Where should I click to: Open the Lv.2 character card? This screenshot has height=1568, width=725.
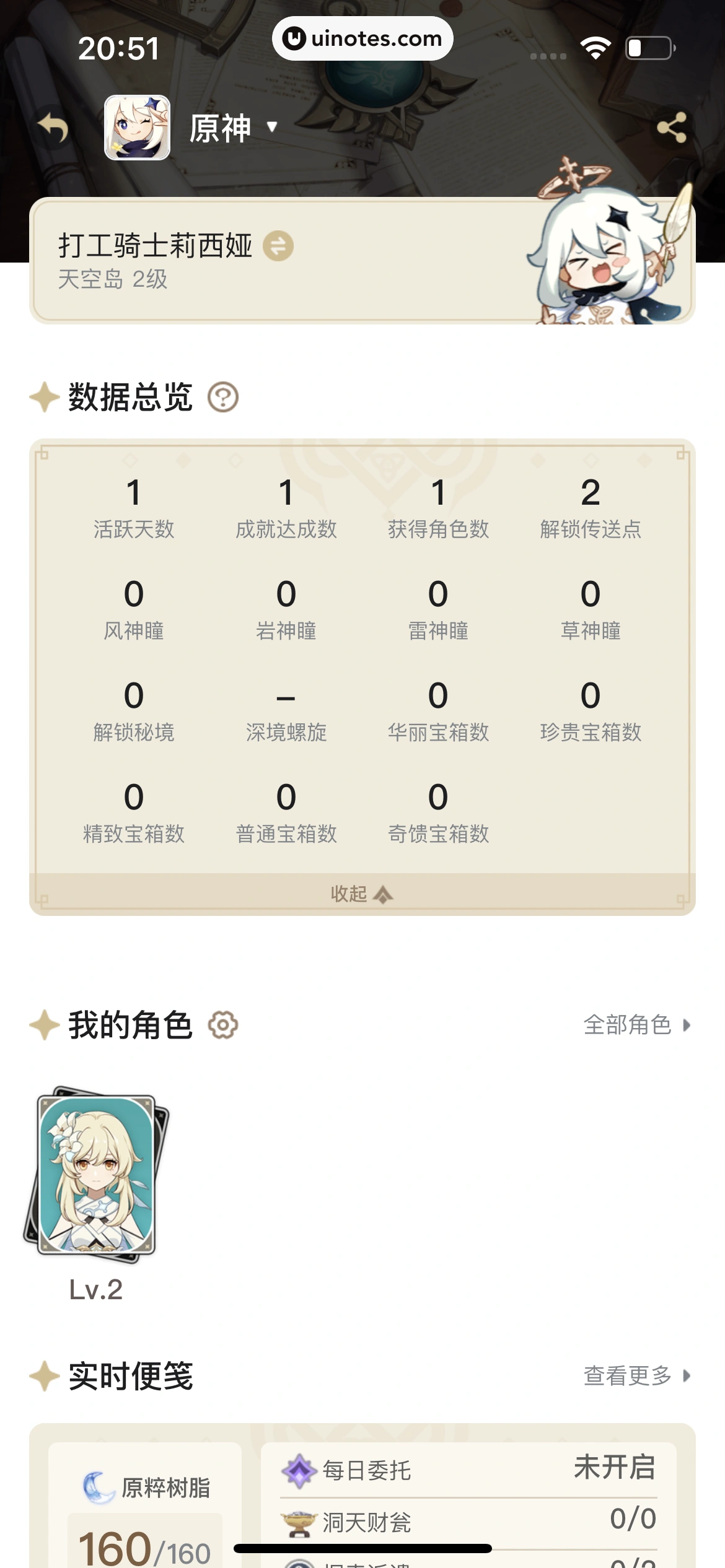pos(96,1175)
